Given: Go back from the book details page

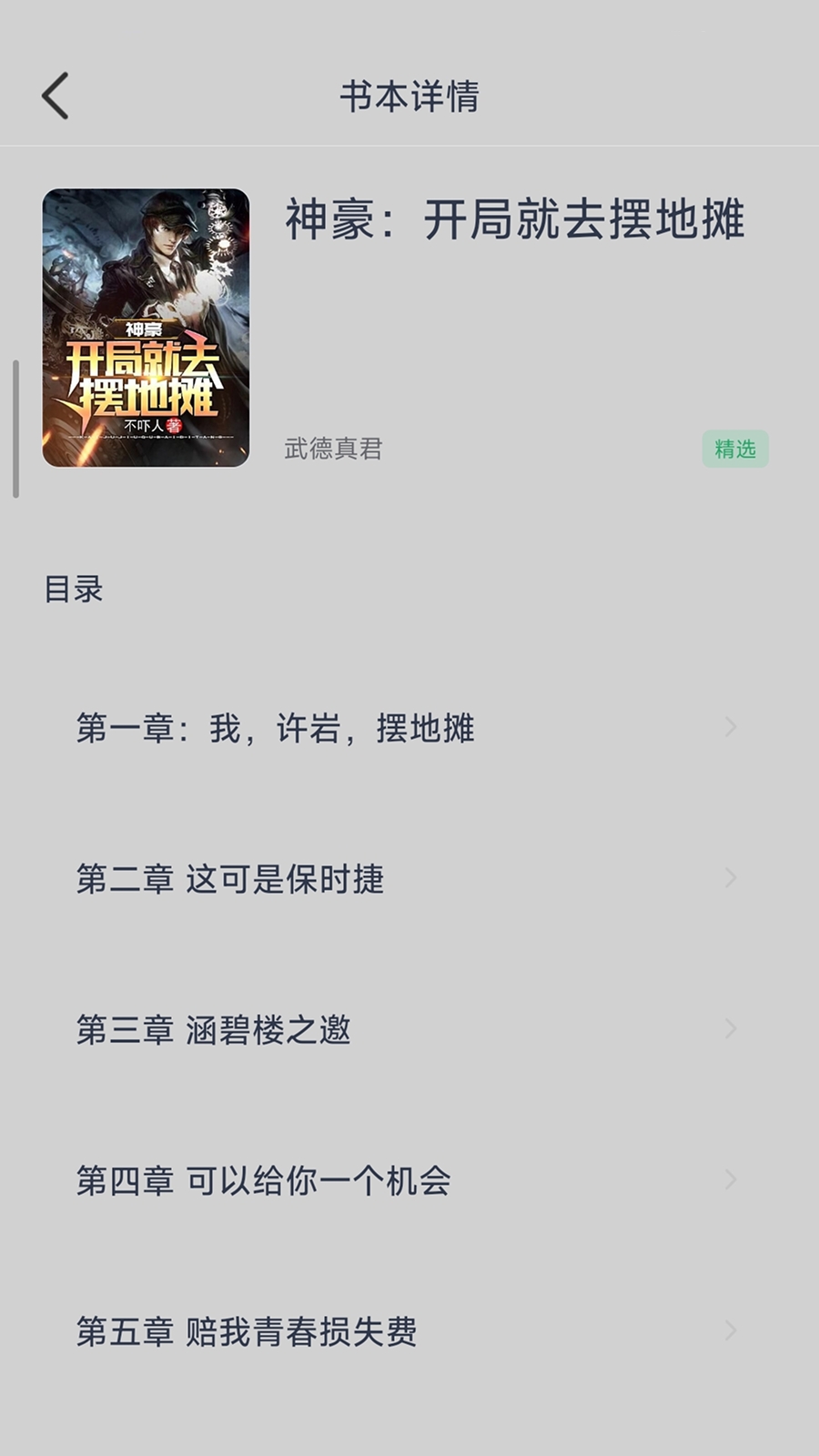Looking at the screenshot, I should (x=56, y=96).
